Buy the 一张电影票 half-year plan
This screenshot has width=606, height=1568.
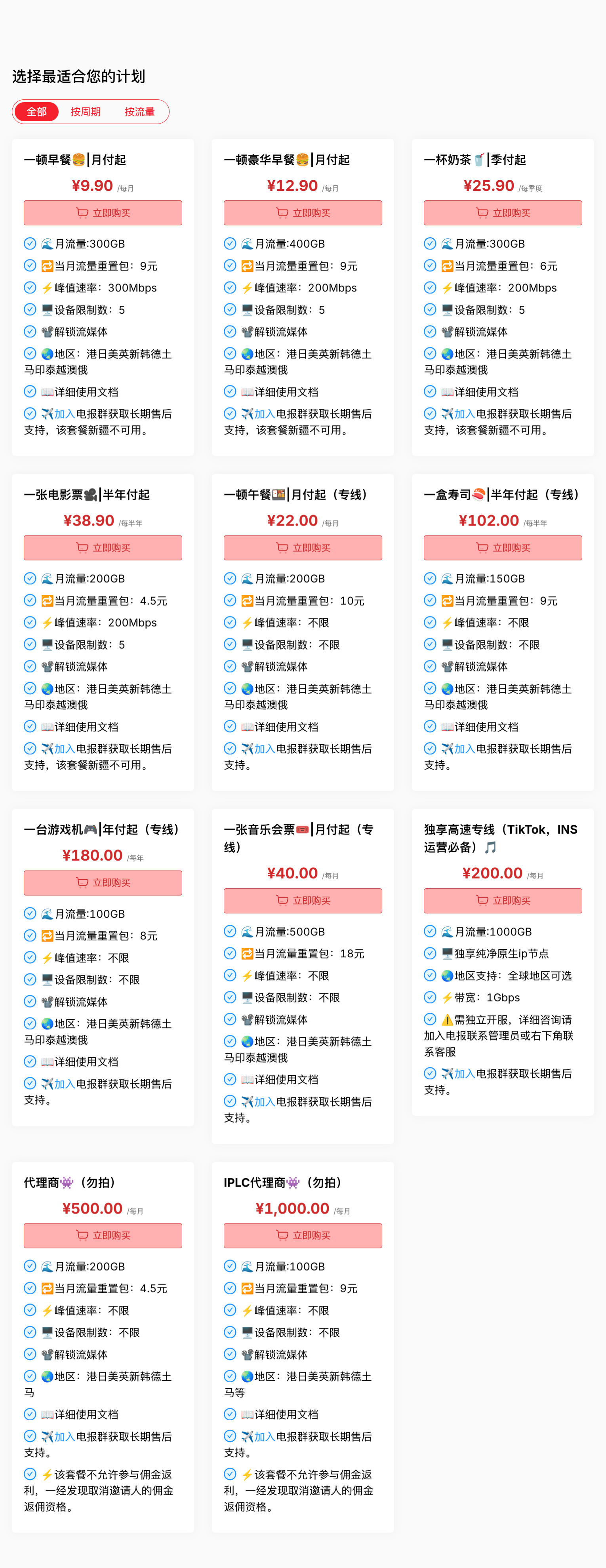coord(103,548)
